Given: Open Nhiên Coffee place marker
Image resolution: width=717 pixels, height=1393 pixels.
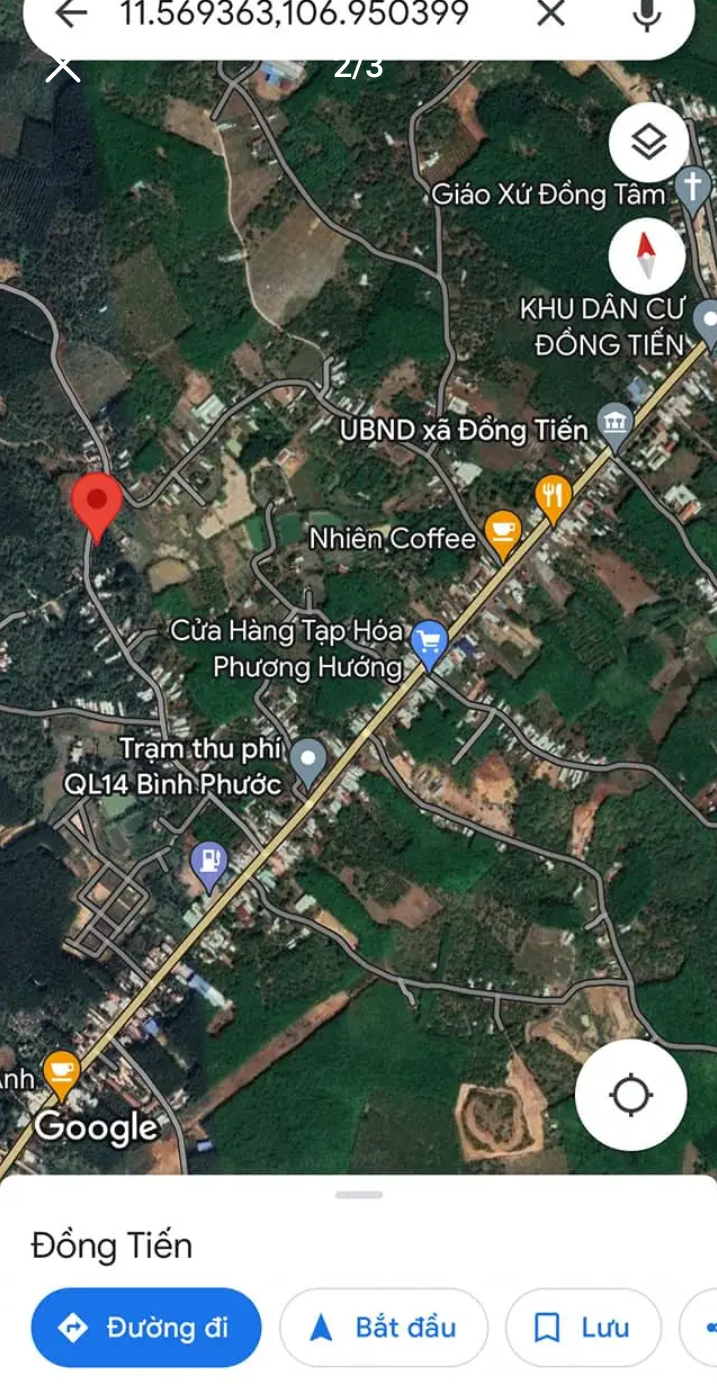Looking at the screenshot, I should (503, 534).
